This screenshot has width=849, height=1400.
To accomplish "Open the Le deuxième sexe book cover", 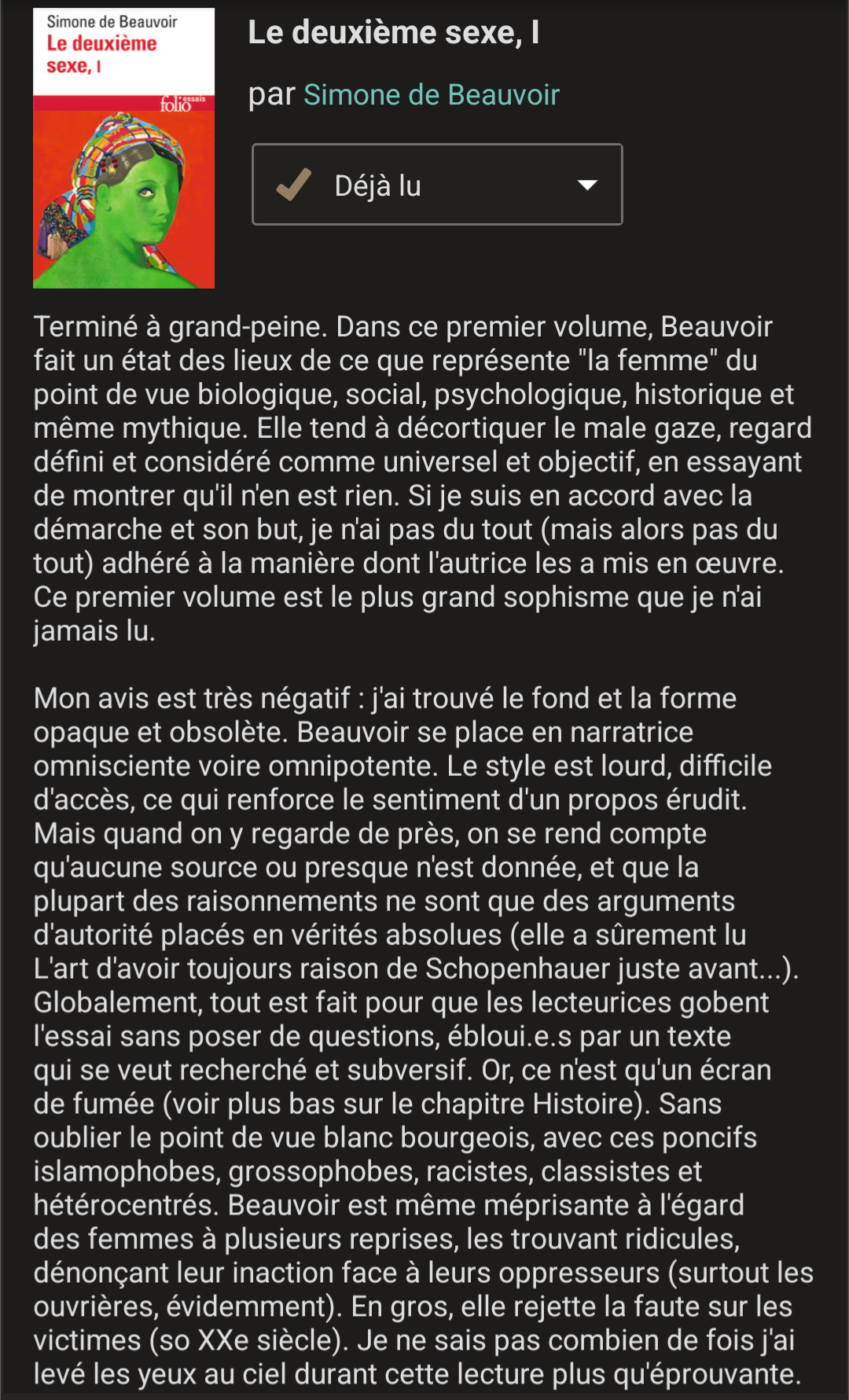I will click(123, 149).
